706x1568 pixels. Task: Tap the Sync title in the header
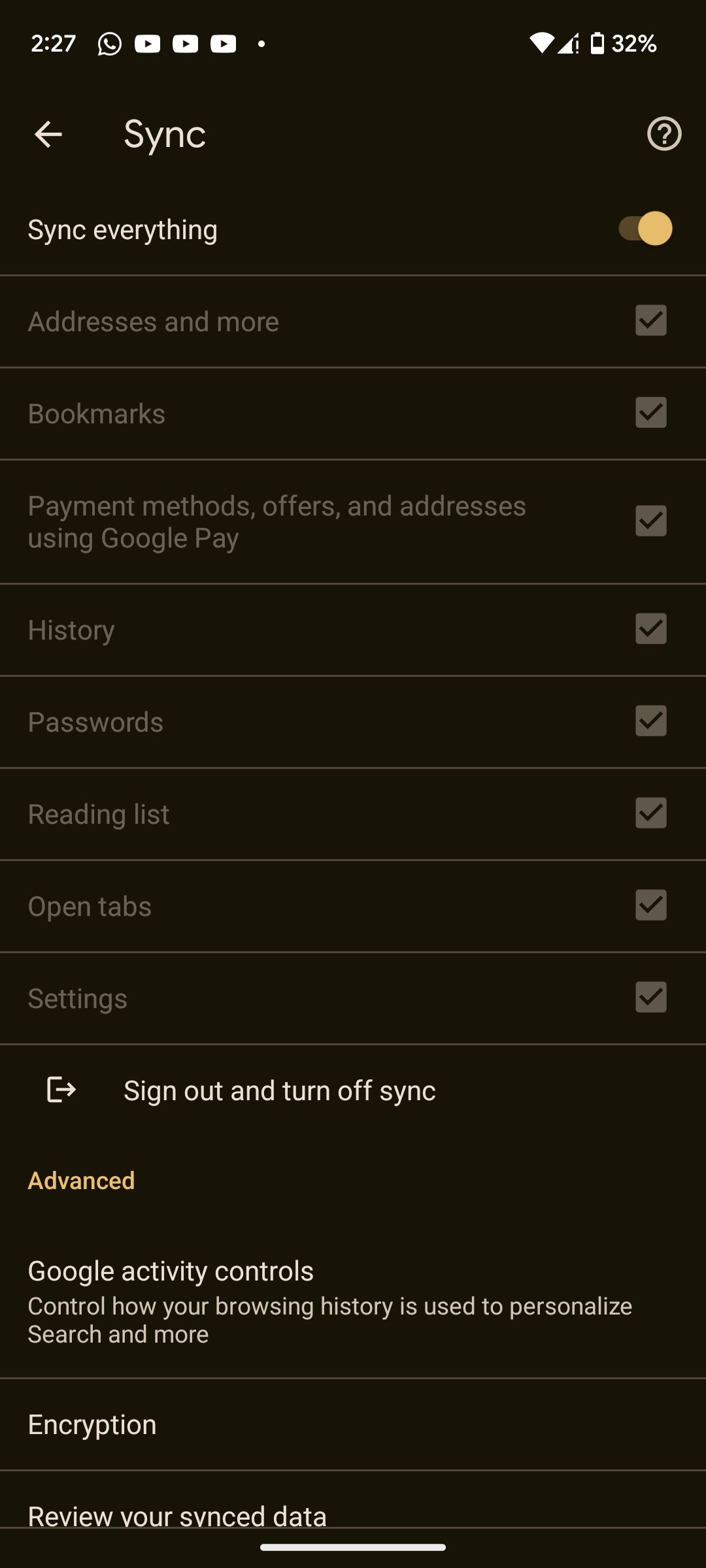[165, 134]
